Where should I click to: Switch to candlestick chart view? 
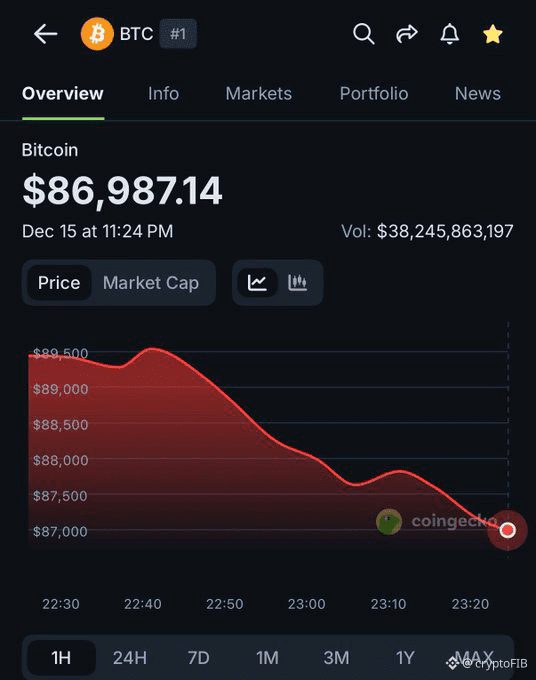coord(297,283)
